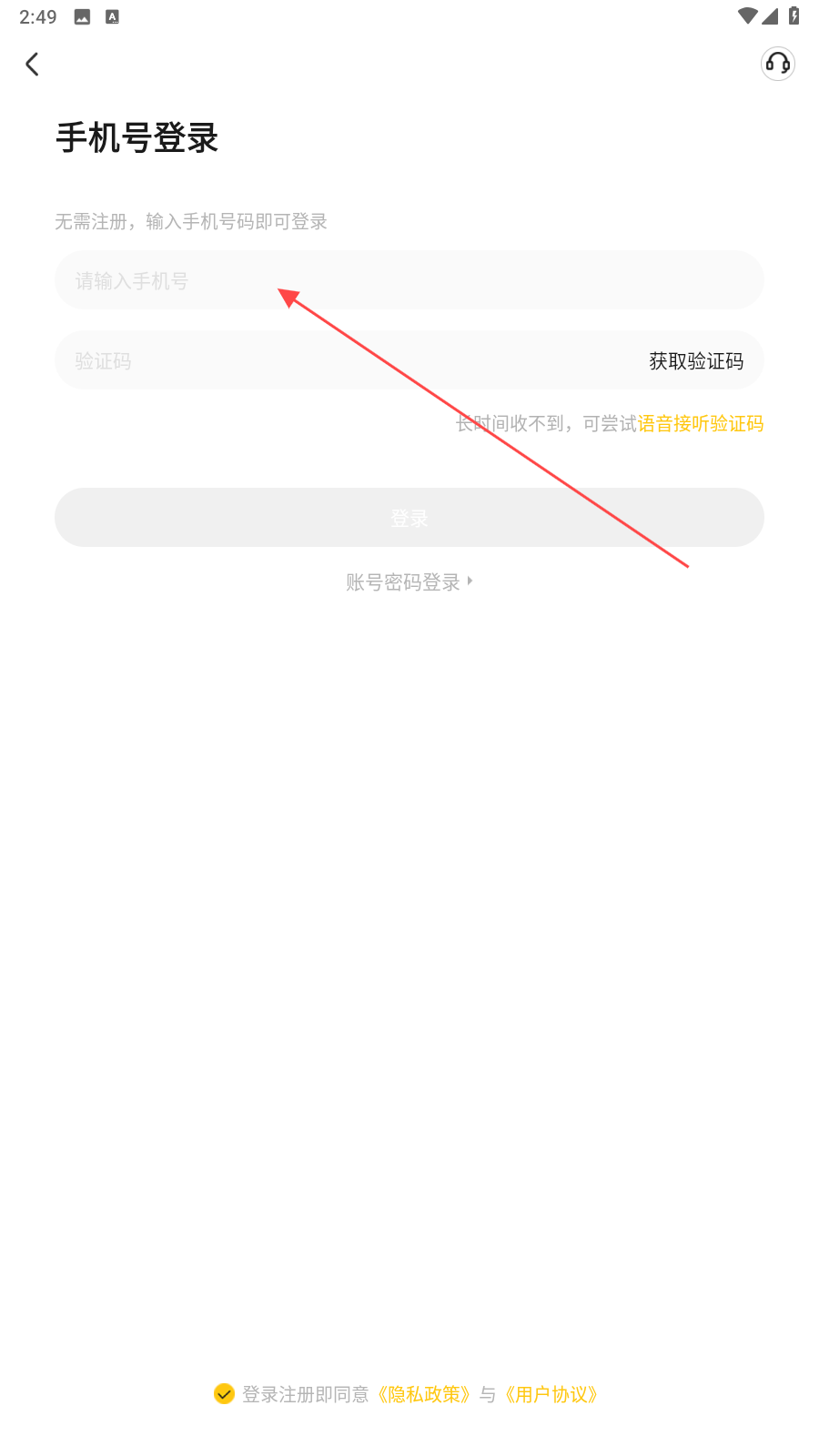Go back using the top-left arrow

pyautogui.click(x=33, y=64)
